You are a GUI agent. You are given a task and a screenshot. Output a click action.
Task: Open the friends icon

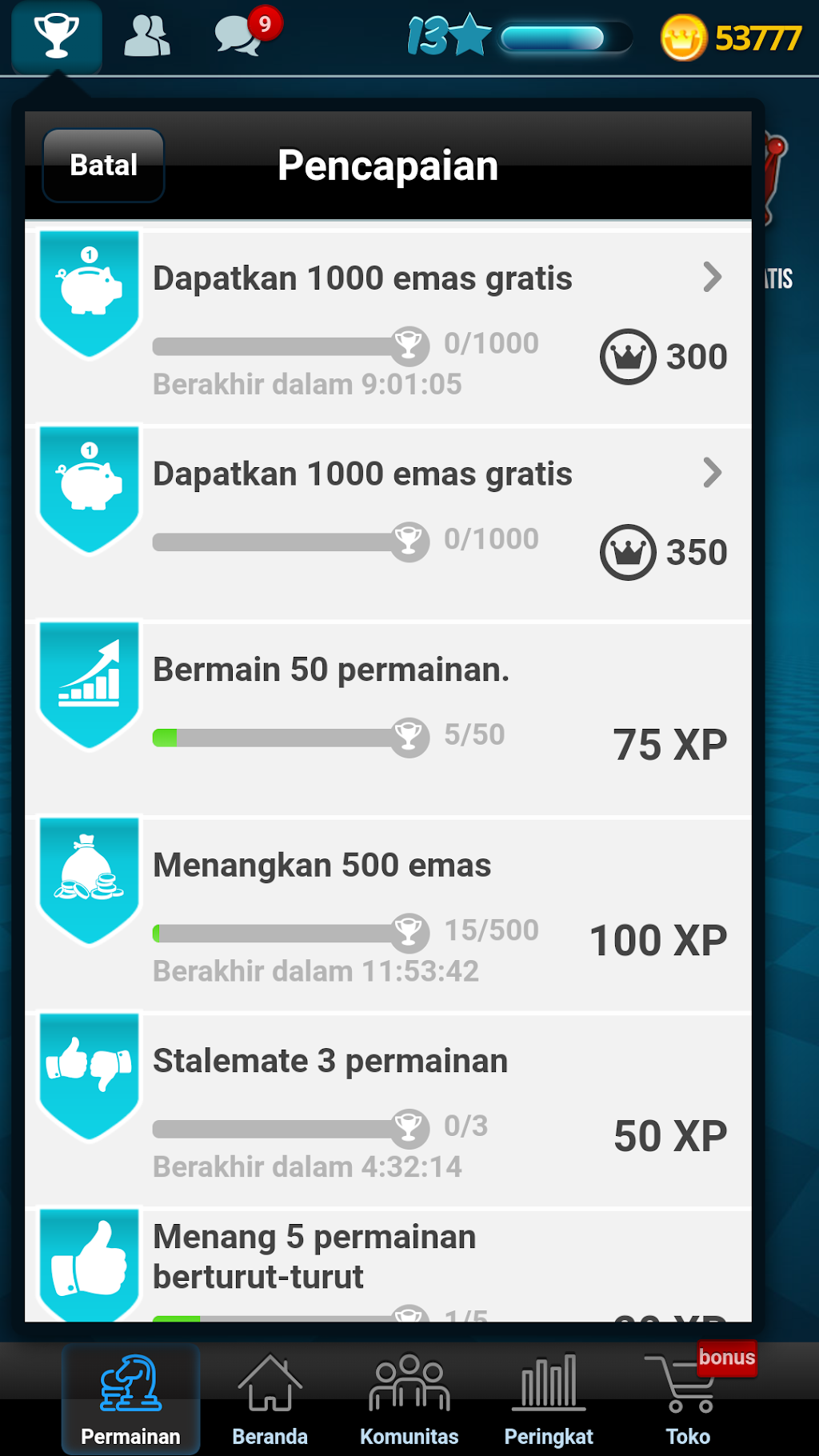(x=147, y=37)
